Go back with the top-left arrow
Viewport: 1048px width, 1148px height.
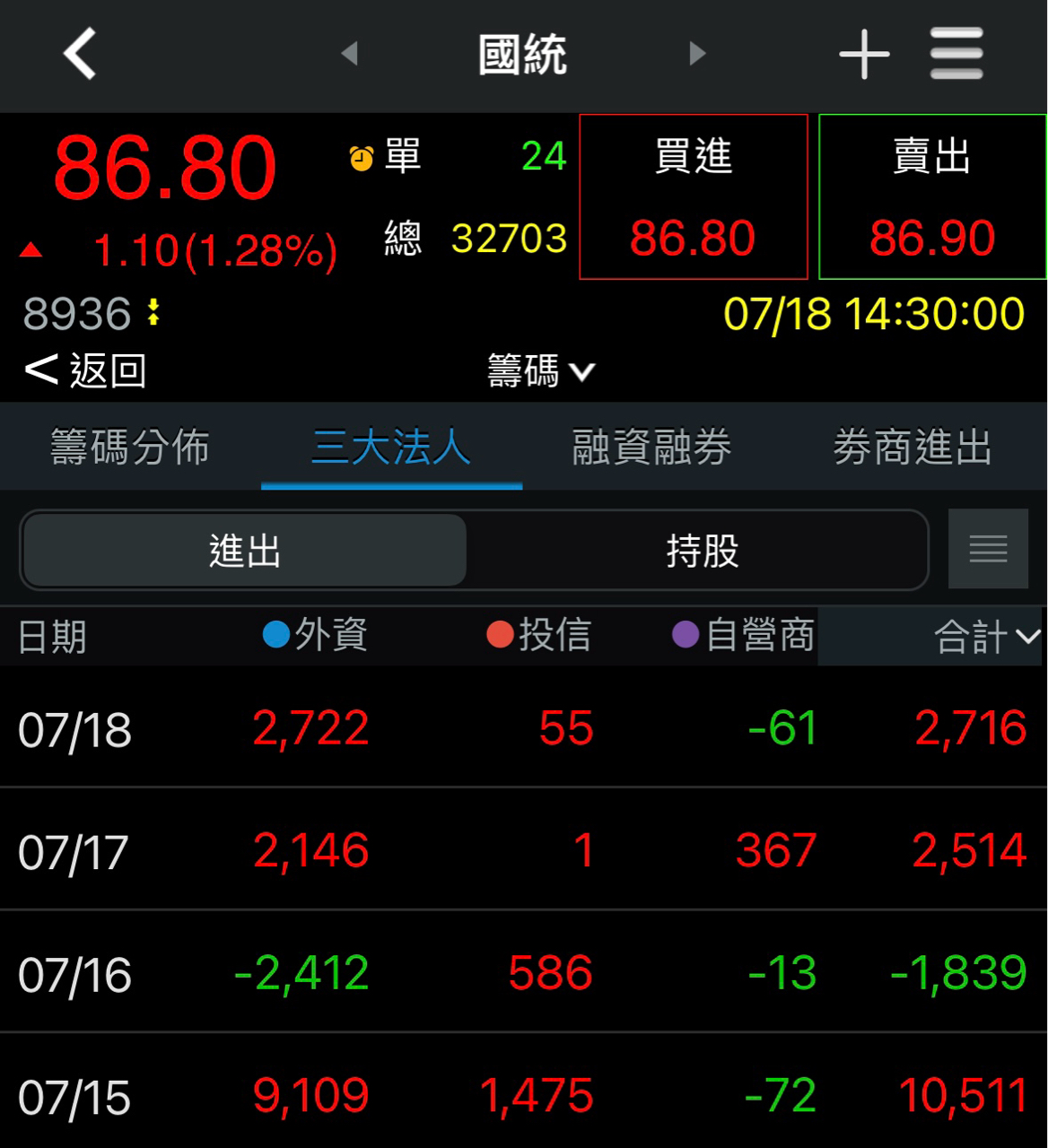point(81,54)
